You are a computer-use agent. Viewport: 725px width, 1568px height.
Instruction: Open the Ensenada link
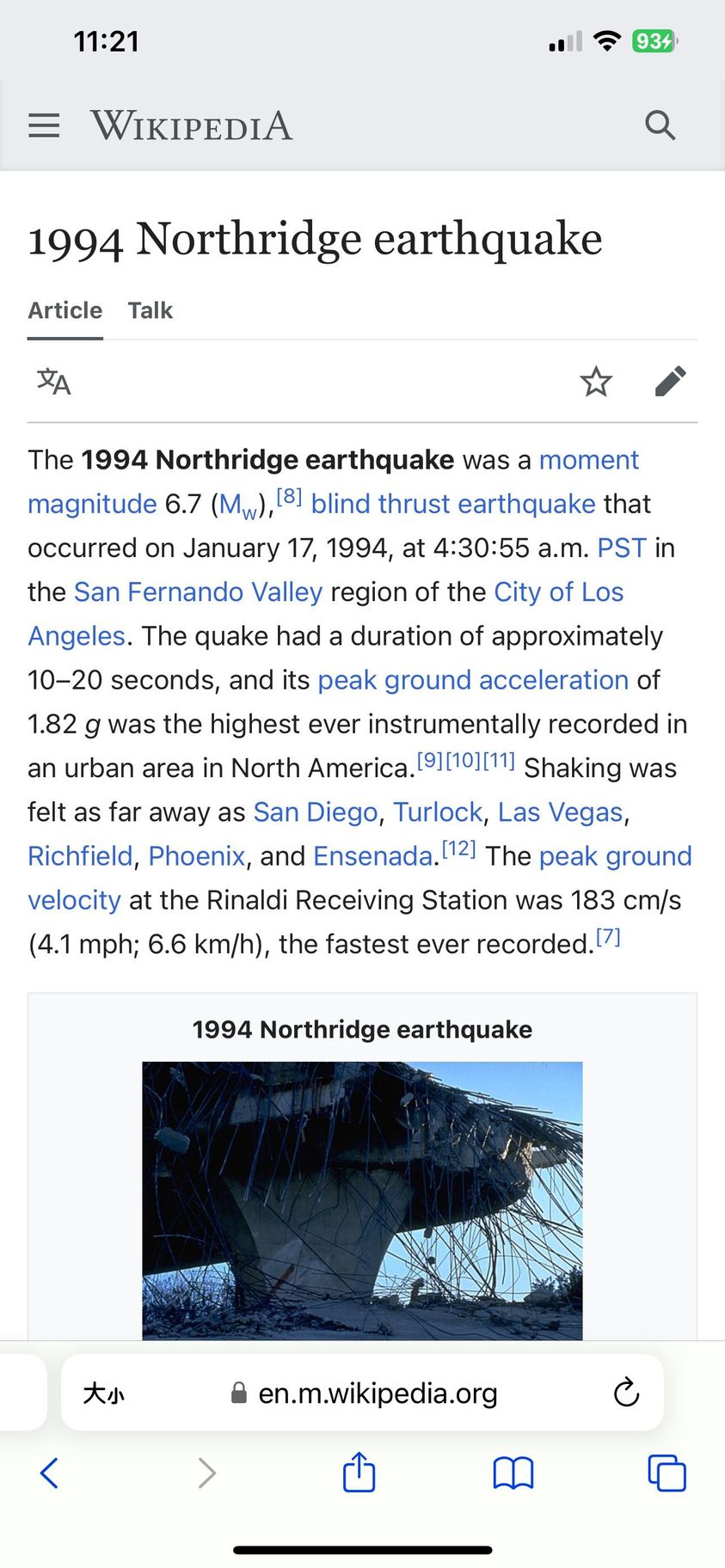tap(372, 856)
